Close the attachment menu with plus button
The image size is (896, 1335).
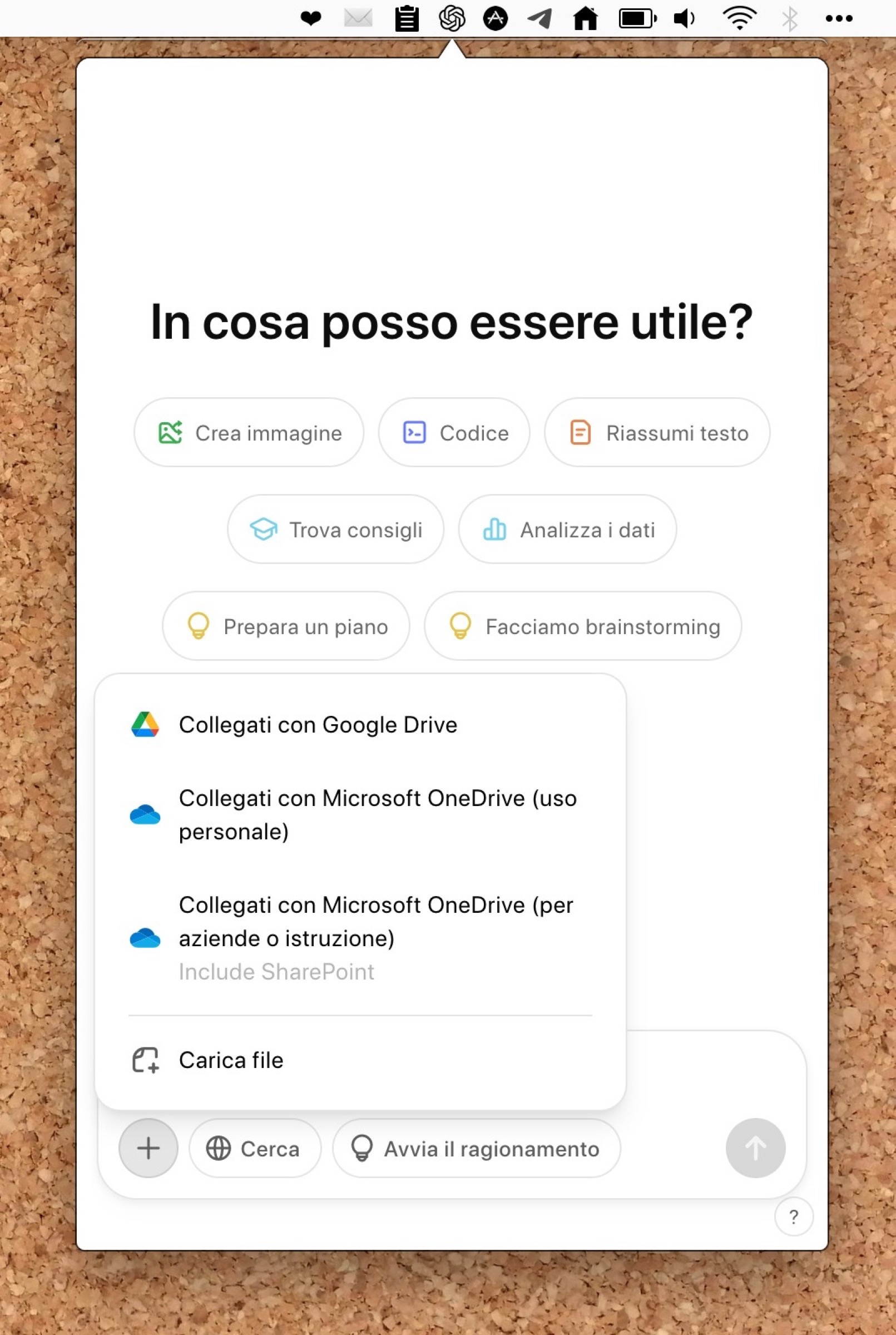tap(148, 1148)
